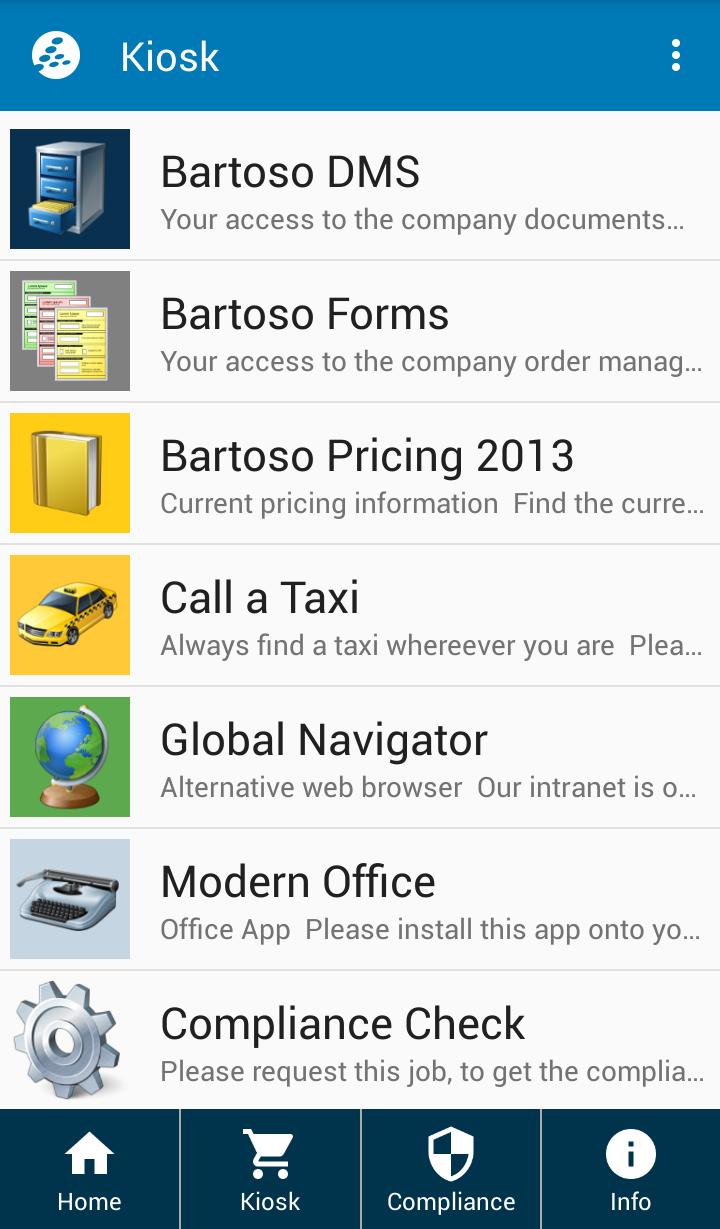The height and width of the screenshot is (1229, 720).
Task: Open the Compliance Check gear icon
Action: pyautogui.click(x=69, y=1040)
